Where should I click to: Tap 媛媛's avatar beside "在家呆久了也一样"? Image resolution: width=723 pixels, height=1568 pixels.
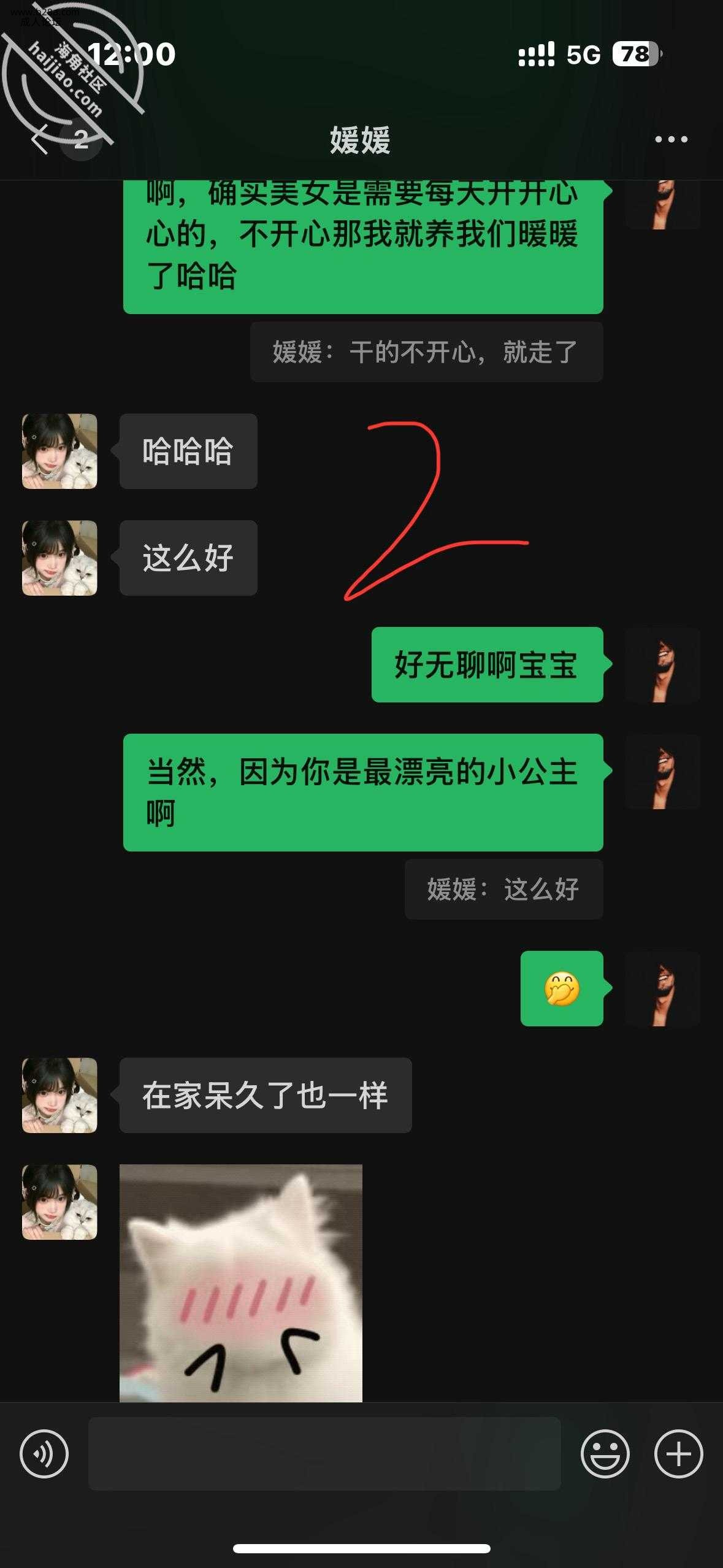coord(59,1095)
